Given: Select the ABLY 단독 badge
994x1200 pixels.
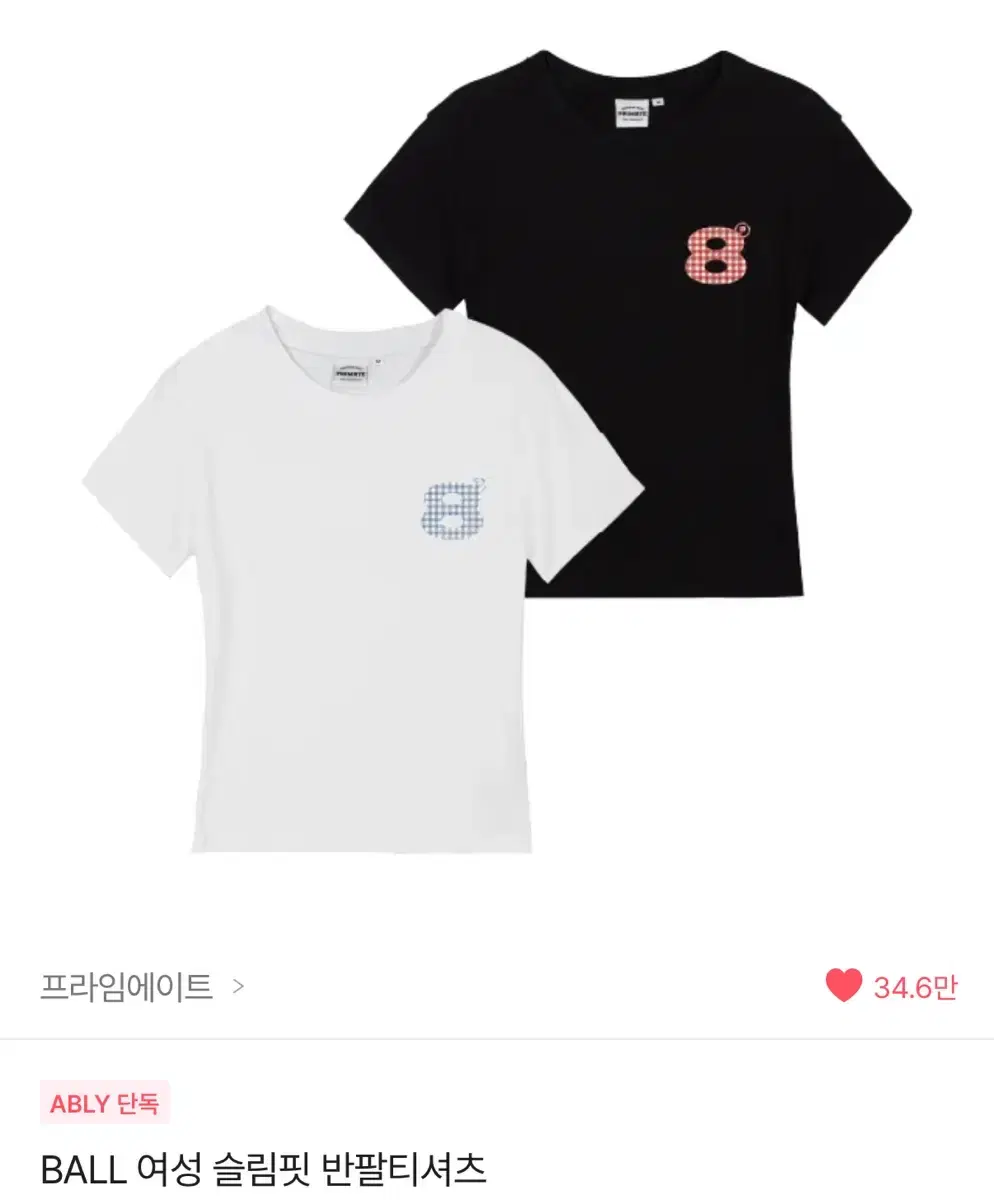Looking at the screenshot, I should 104,1105.
